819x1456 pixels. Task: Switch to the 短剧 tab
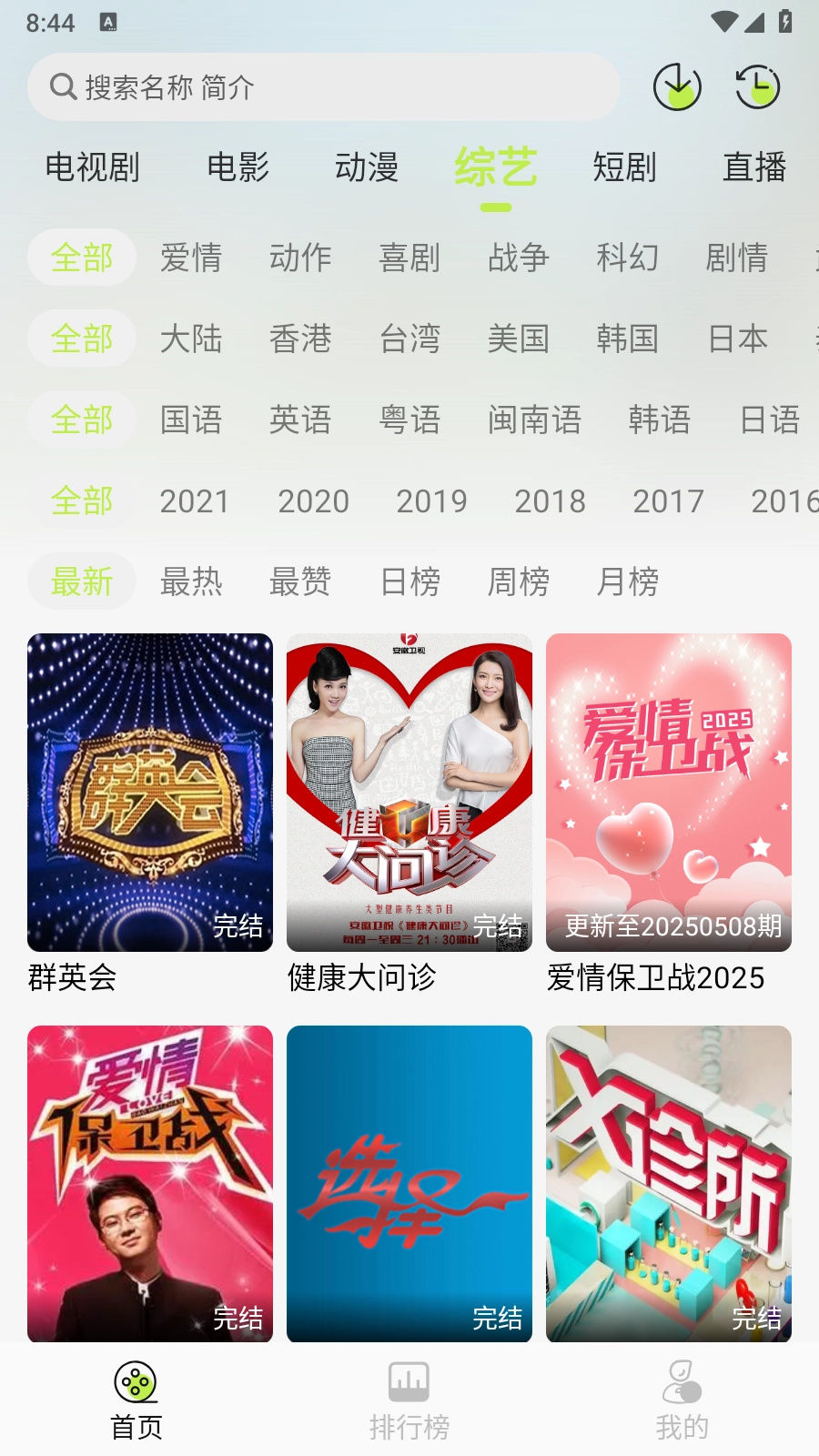coord(626,167)
